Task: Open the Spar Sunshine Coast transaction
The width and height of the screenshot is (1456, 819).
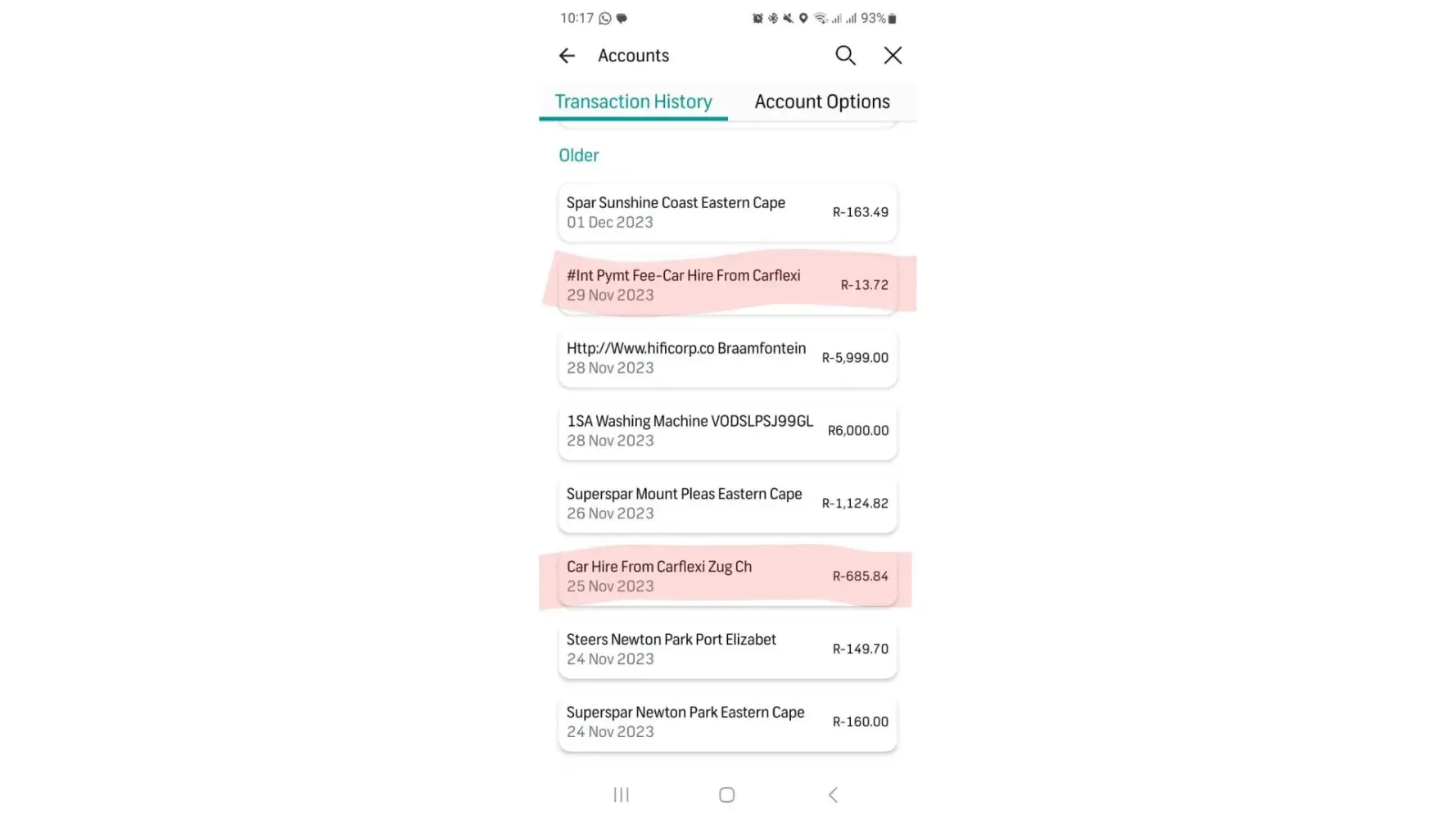Action: (x=727, y=212)
